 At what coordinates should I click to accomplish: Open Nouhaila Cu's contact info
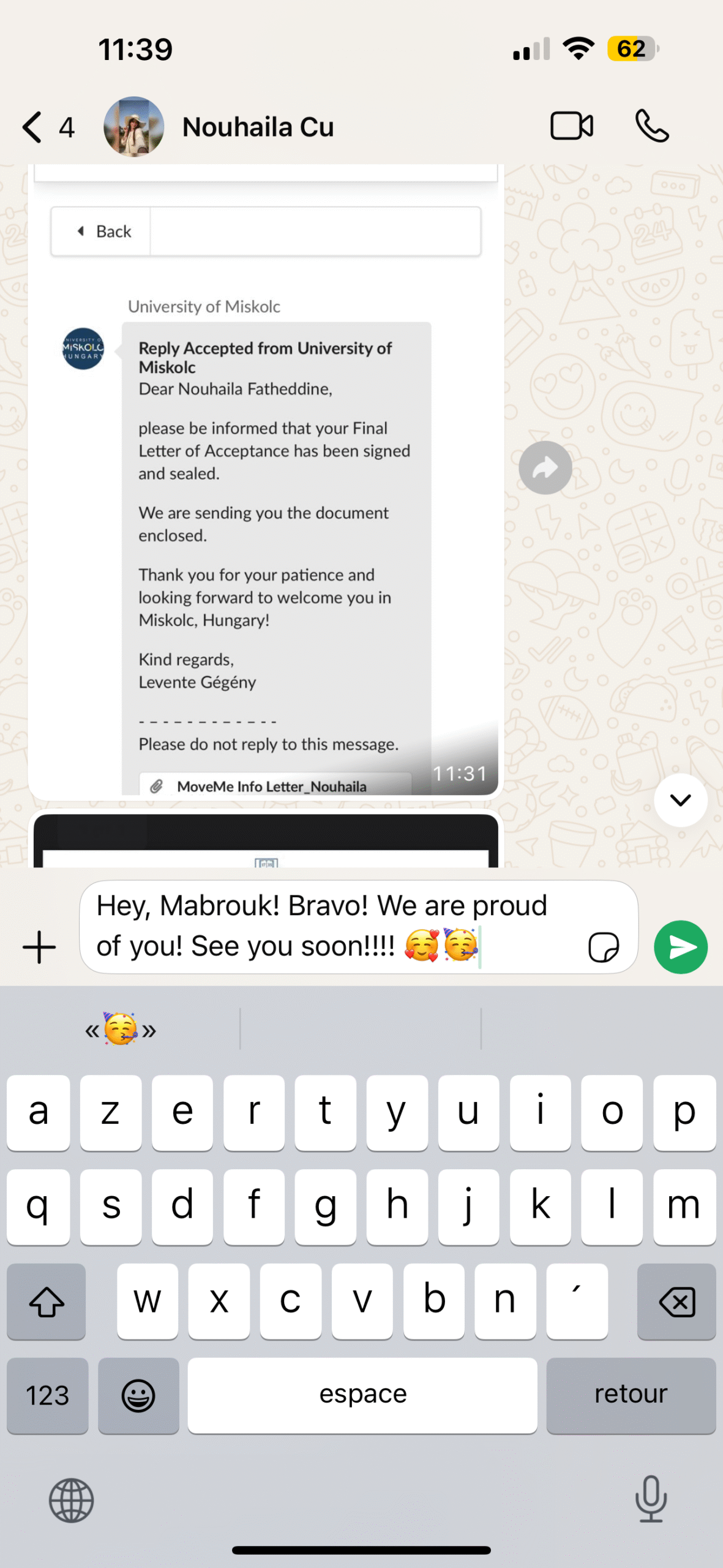pos(257,127)
